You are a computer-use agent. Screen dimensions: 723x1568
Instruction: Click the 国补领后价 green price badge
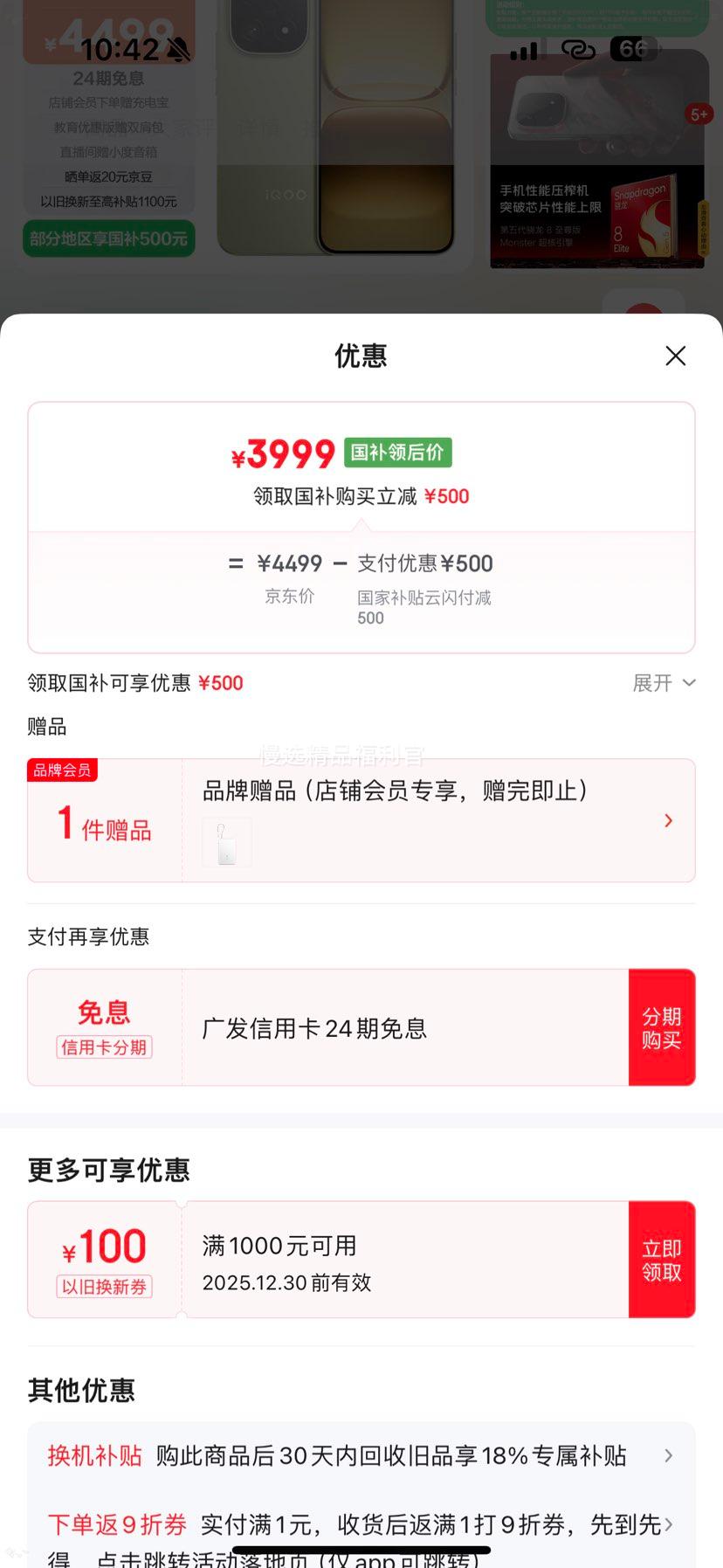[x=400, y=452]
